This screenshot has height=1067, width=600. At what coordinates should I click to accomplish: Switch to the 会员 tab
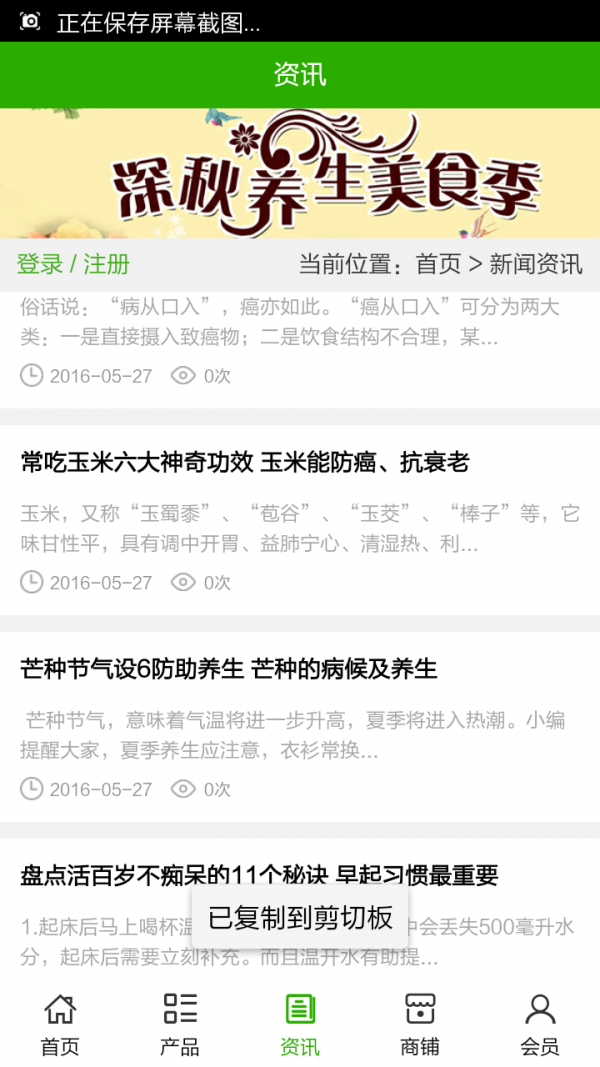[x=540, y=1023]
